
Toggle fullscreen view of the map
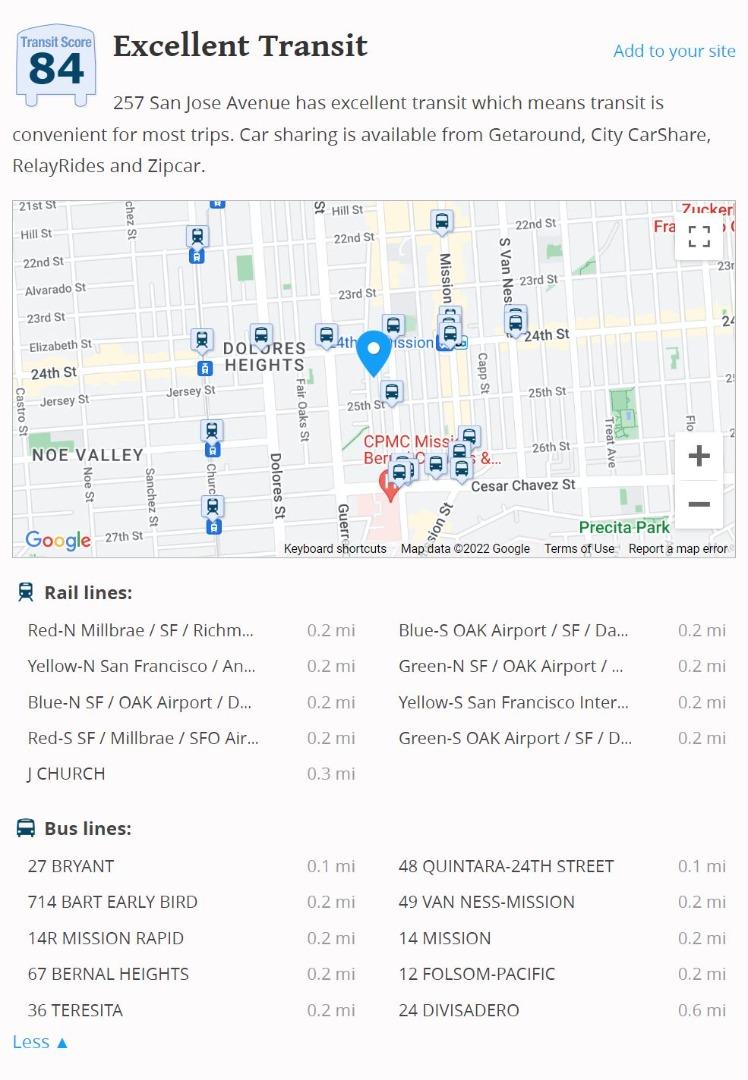[699, 237]
